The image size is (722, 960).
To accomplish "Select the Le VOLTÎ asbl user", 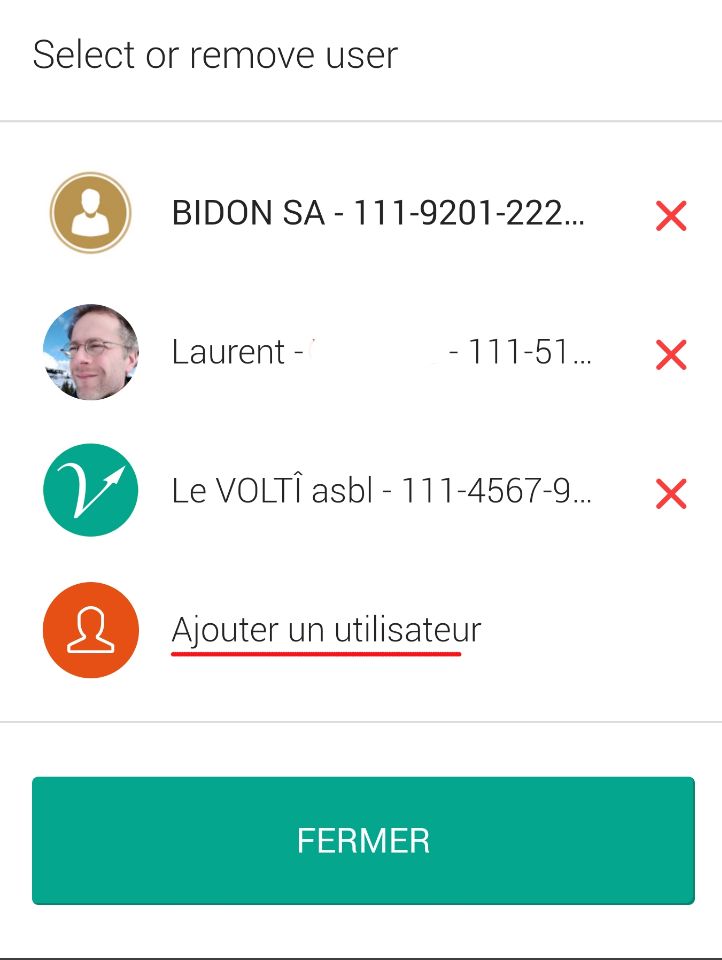I will coord(381,492).
